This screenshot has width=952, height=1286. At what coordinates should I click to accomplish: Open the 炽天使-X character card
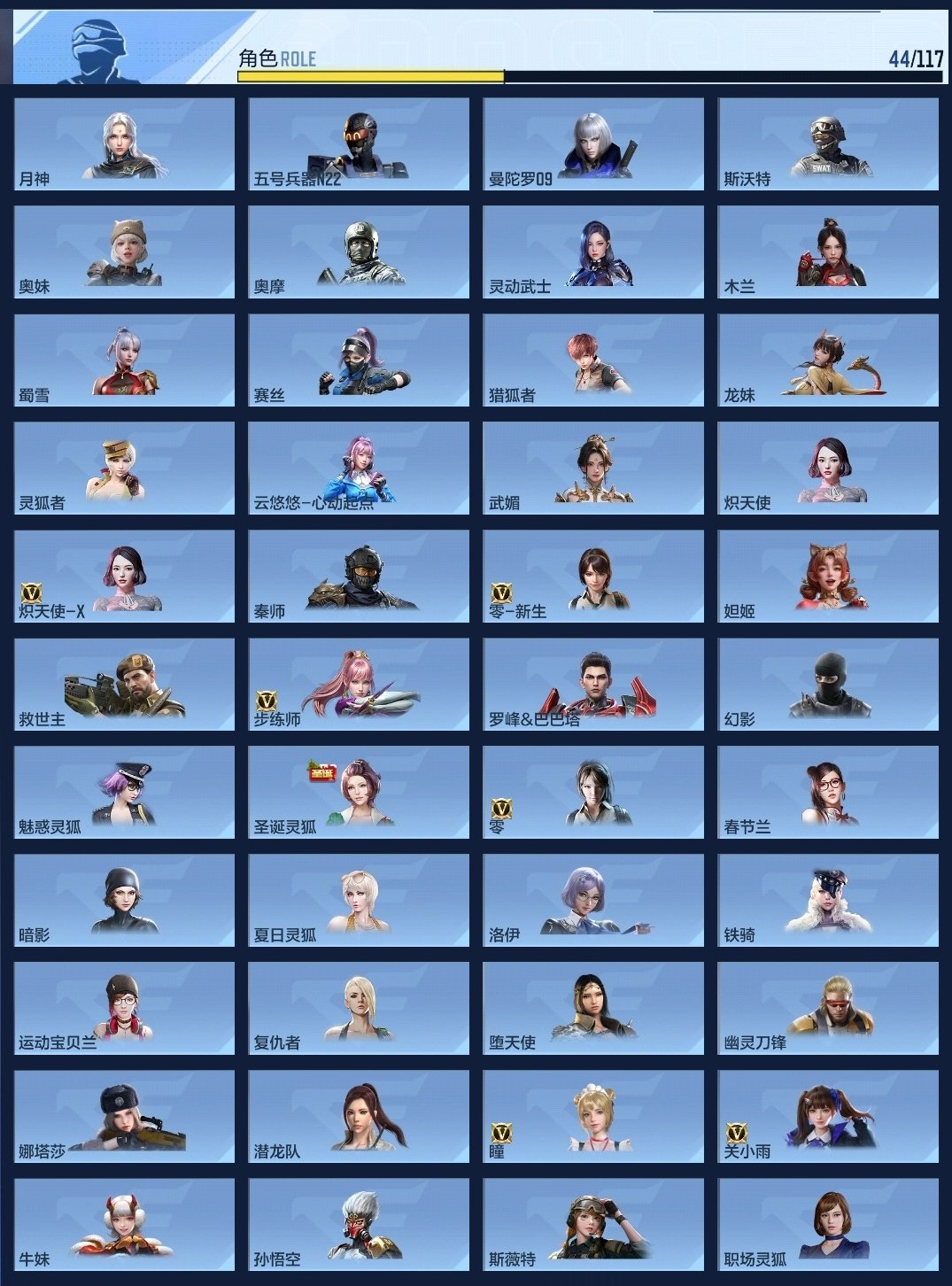[124, 576]
